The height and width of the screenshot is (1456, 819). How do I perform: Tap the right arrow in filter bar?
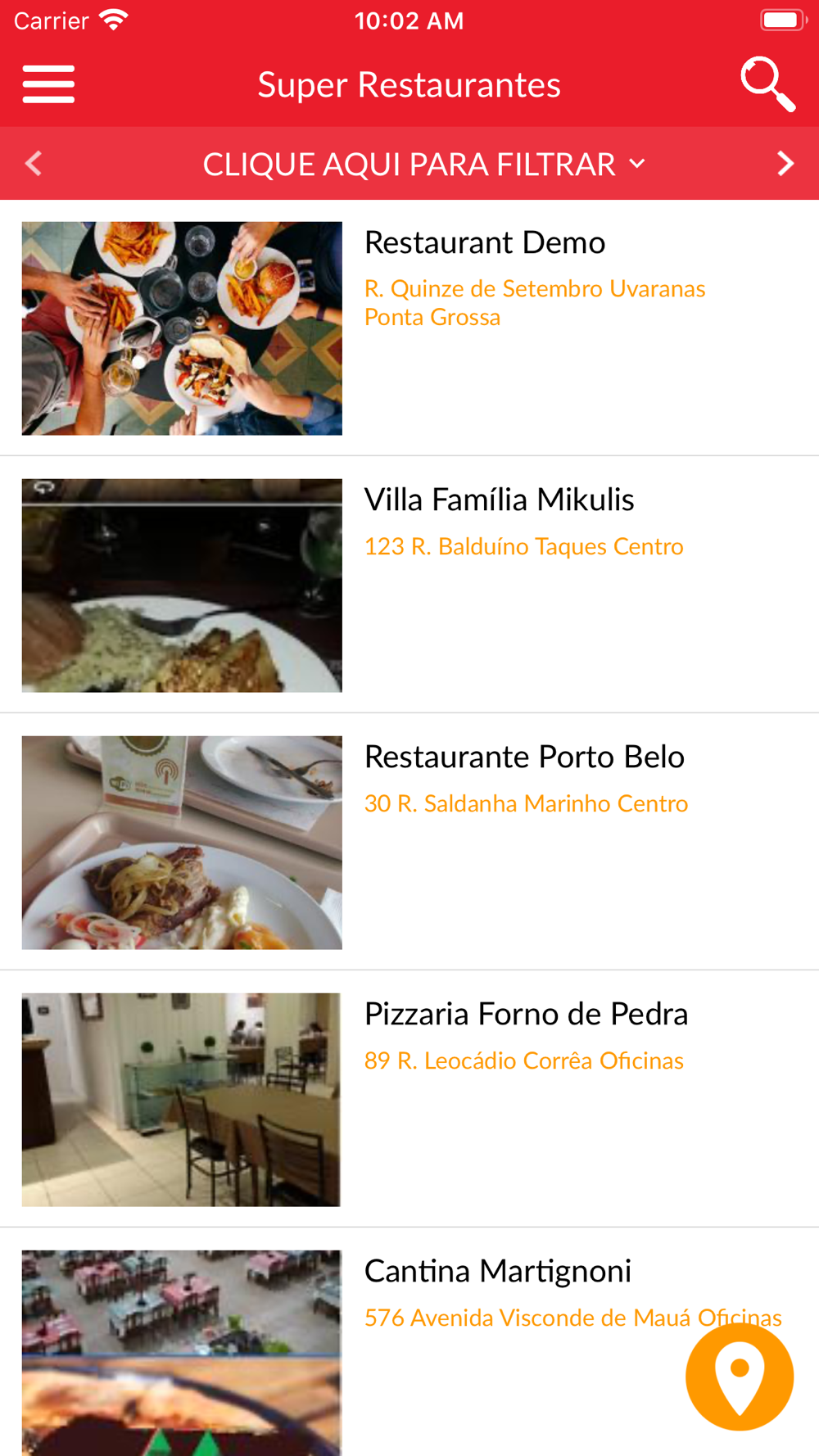785,164
